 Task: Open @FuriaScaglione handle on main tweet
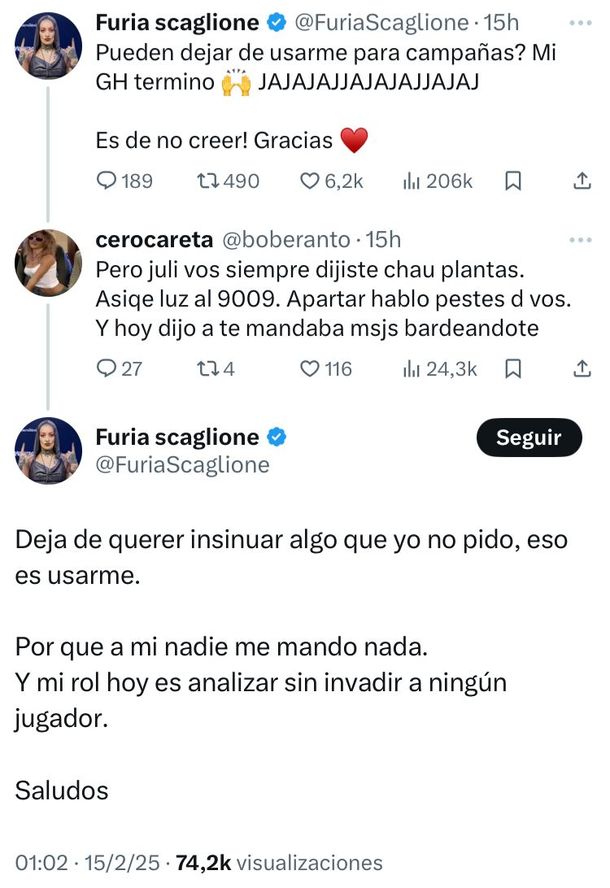[182, 465]
